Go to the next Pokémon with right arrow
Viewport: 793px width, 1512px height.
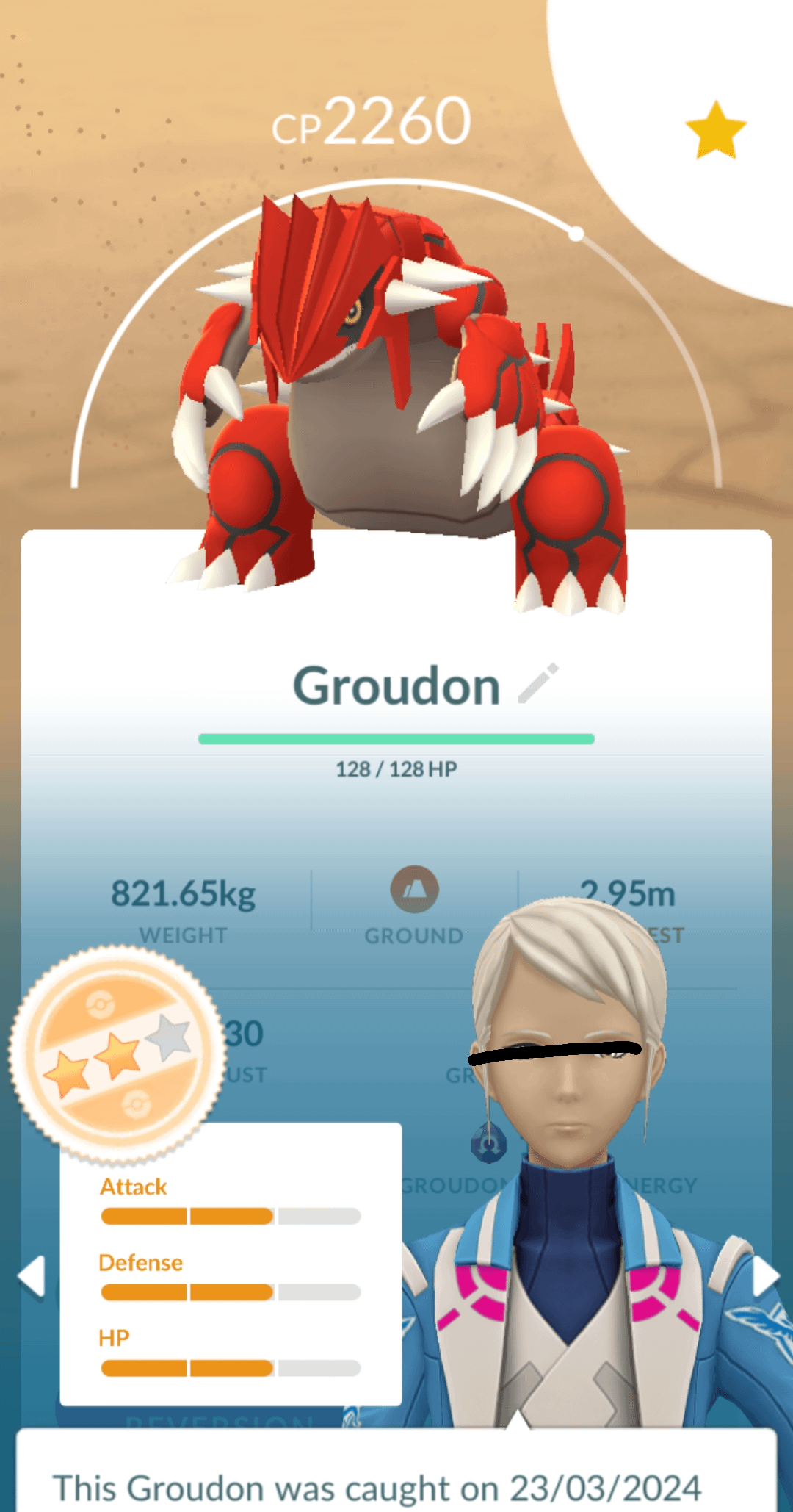(765, 1276)
